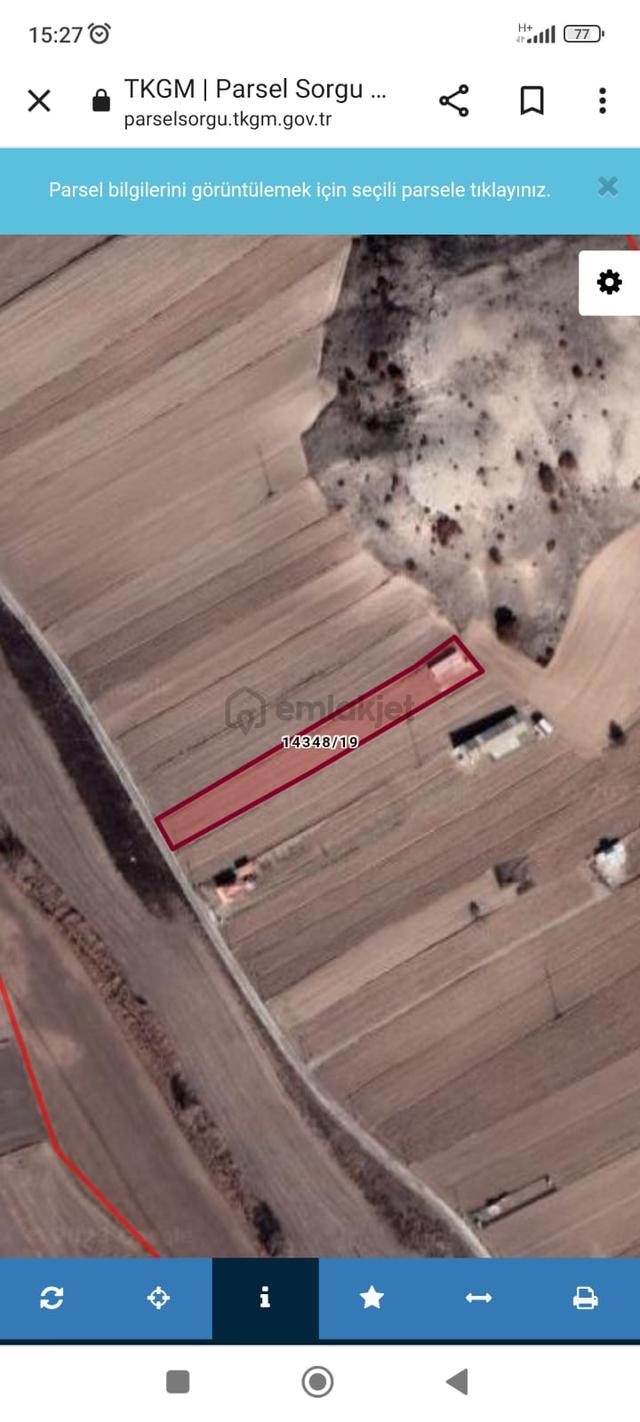Dismiss the parcel info hint banner
Image resolution: width=640 pixels, height=1422 pixels.
coord(608,186)
